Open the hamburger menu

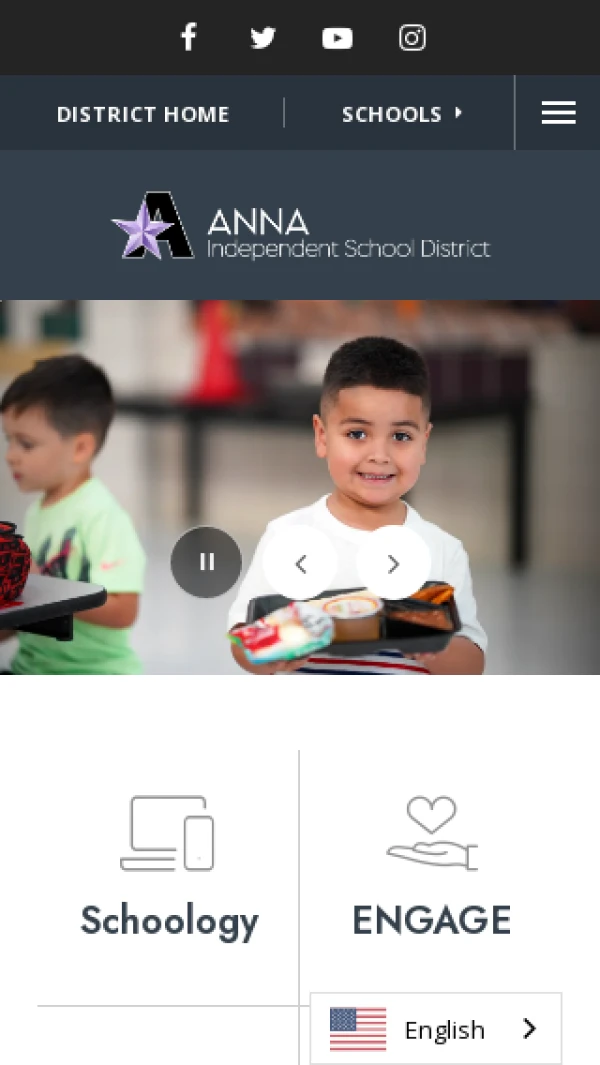tap(558, 113)
